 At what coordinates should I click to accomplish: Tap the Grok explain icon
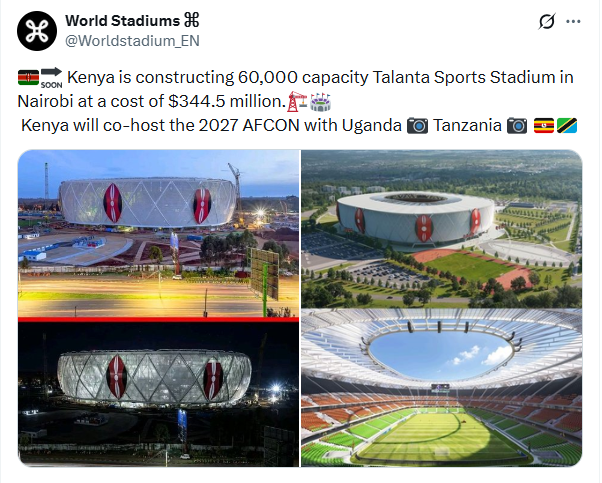point(546,21)
